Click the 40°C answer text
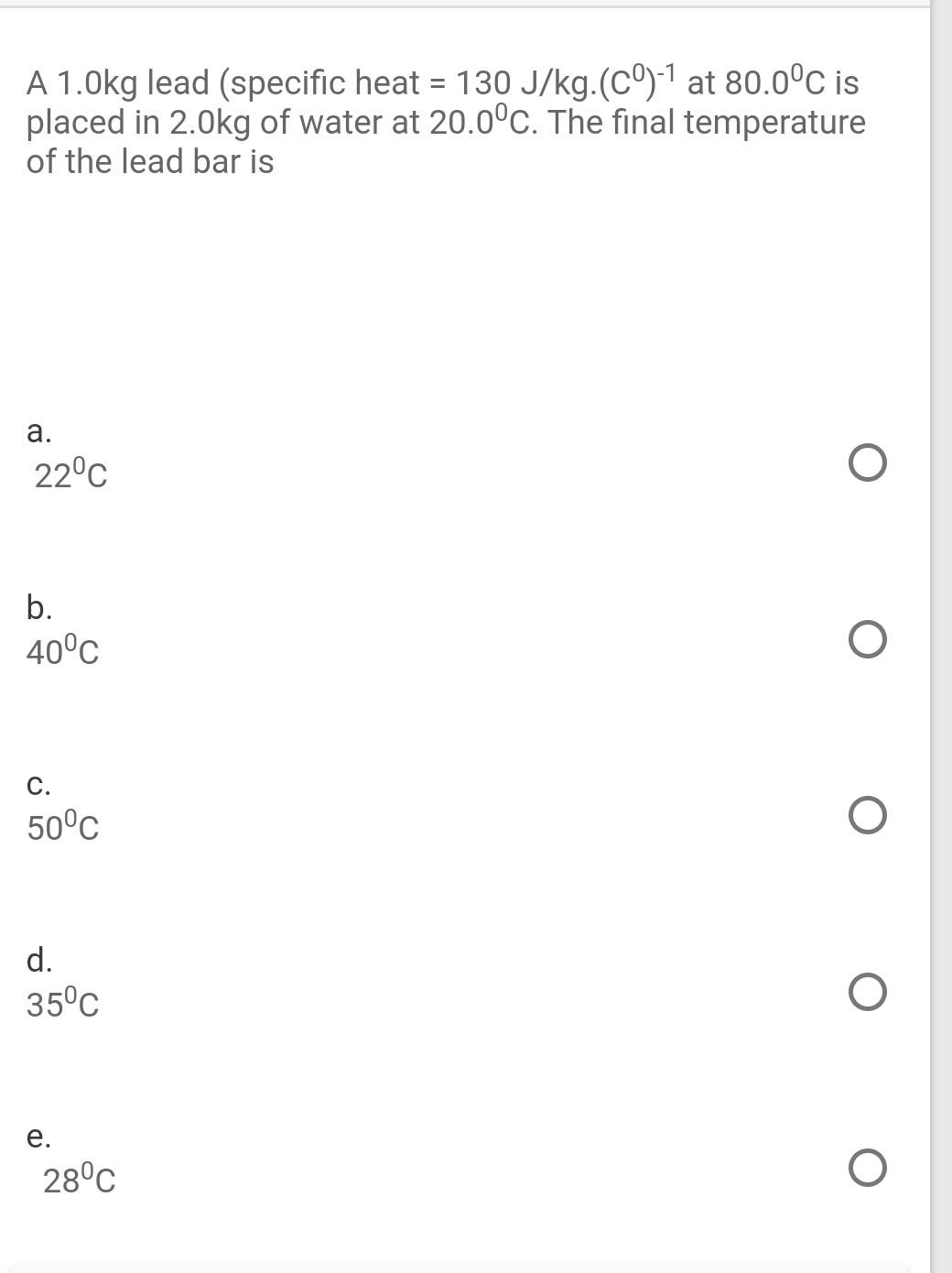The height and width of the screenshot is (1273, 952). click(62, 652)
